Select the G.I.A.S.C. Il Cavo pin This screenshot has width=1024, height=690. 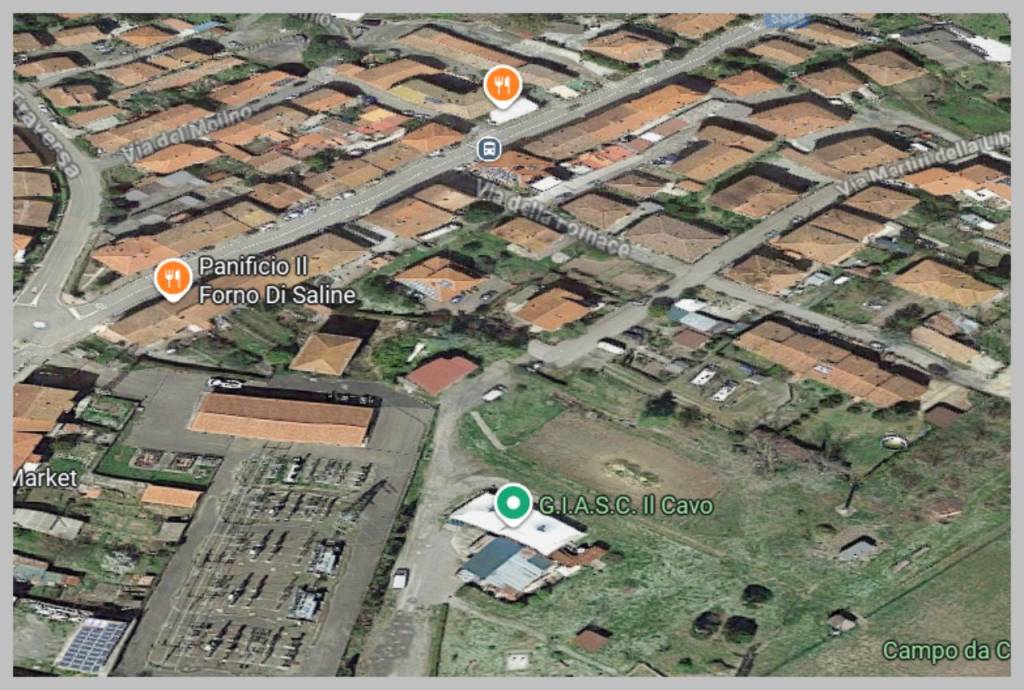point(514,503)
